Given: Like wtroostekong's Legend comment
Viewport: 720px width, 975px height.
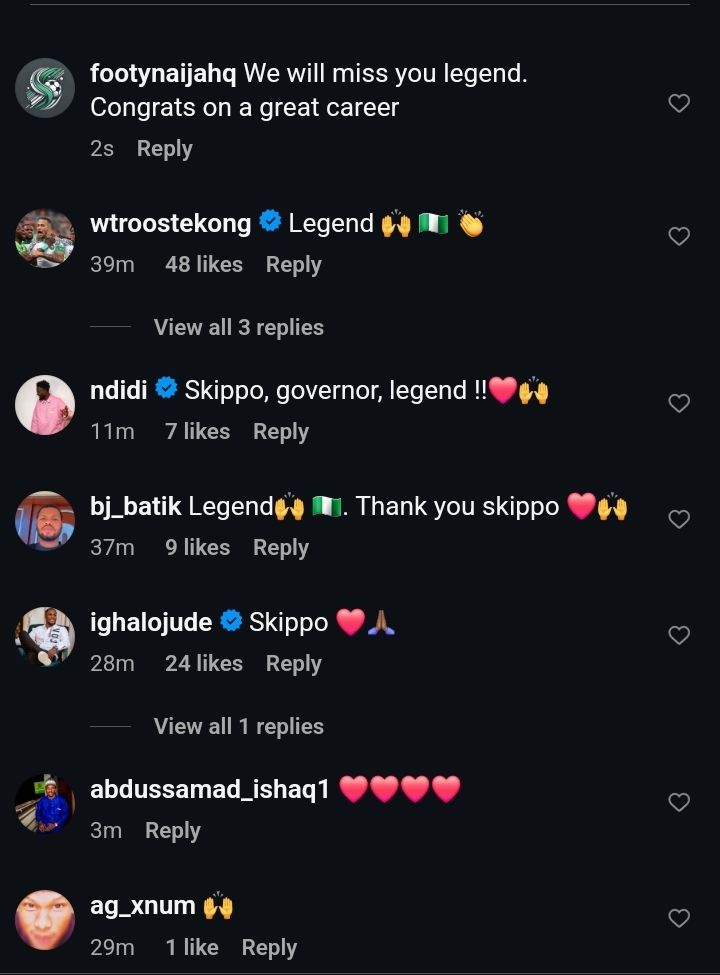Looking at the screenshot, I should 679,236.
